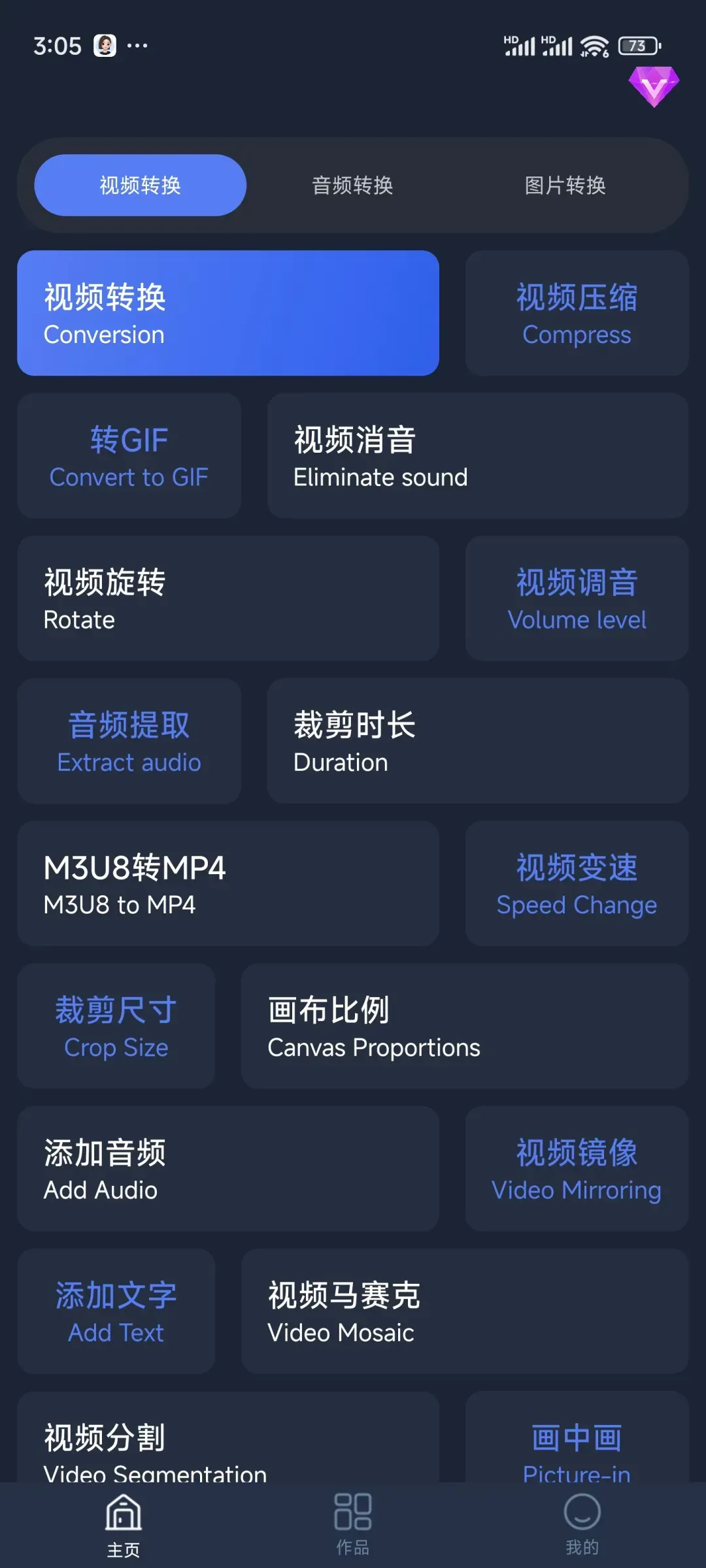This screenshot has width=706, height=1568.
Task: Select Add Text
Action: 116,1311
